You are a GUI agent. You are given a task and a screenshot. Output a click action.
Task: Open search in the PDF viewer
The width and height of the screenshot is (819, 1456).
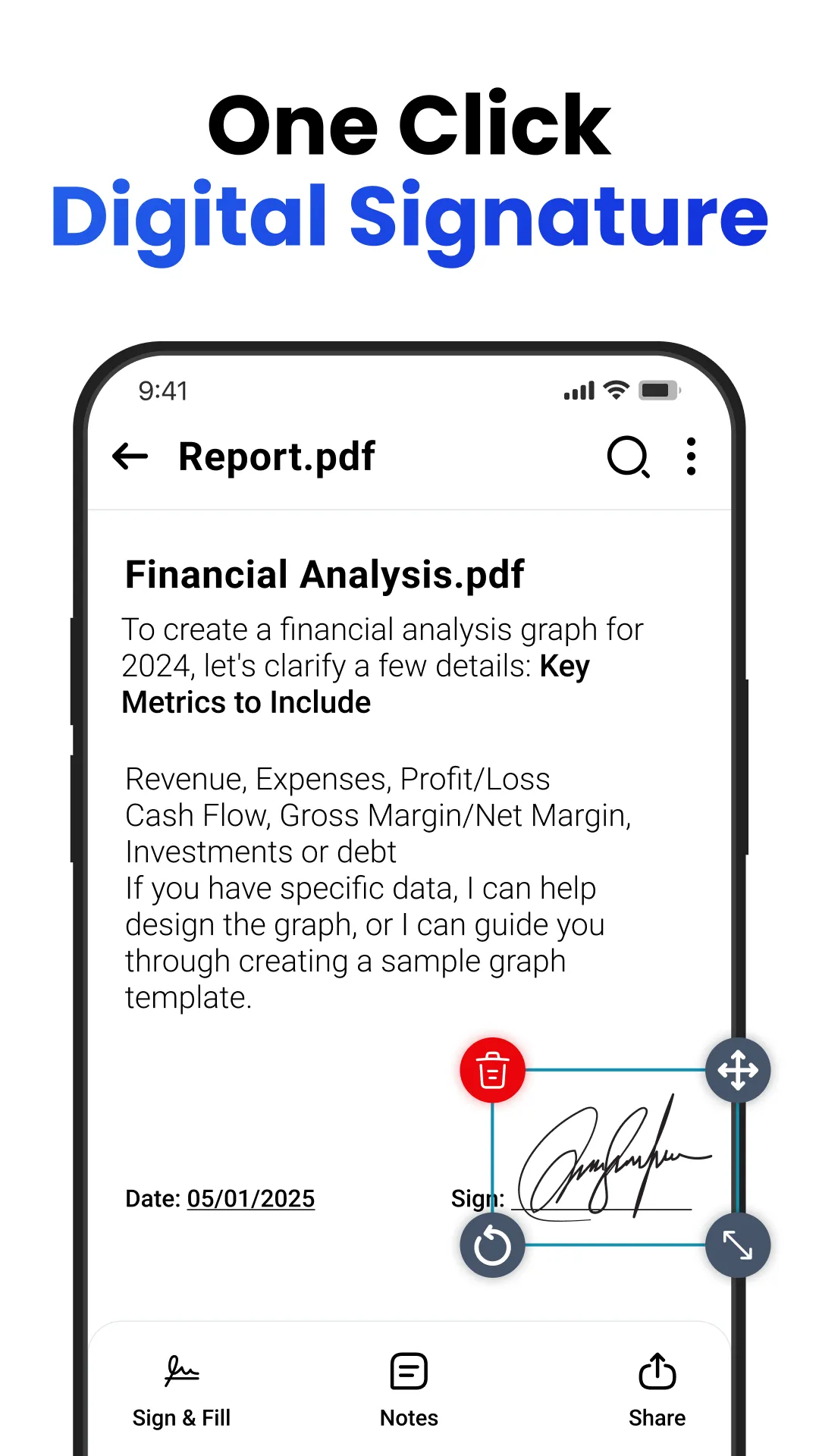628,457
